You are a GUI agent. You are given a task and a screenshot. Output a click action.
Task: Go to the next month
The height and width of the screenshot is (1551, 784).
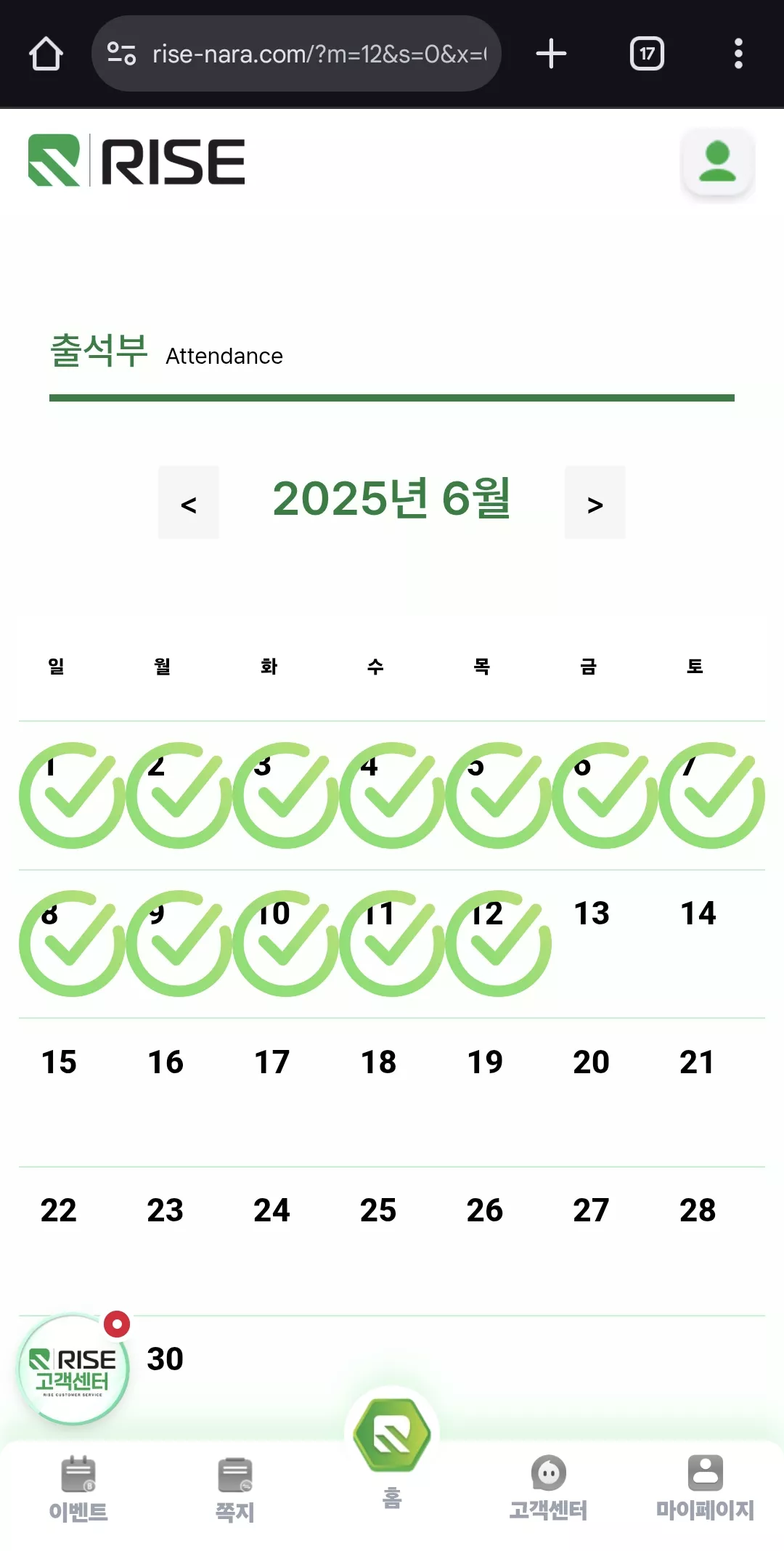click(x=595, y=502)
